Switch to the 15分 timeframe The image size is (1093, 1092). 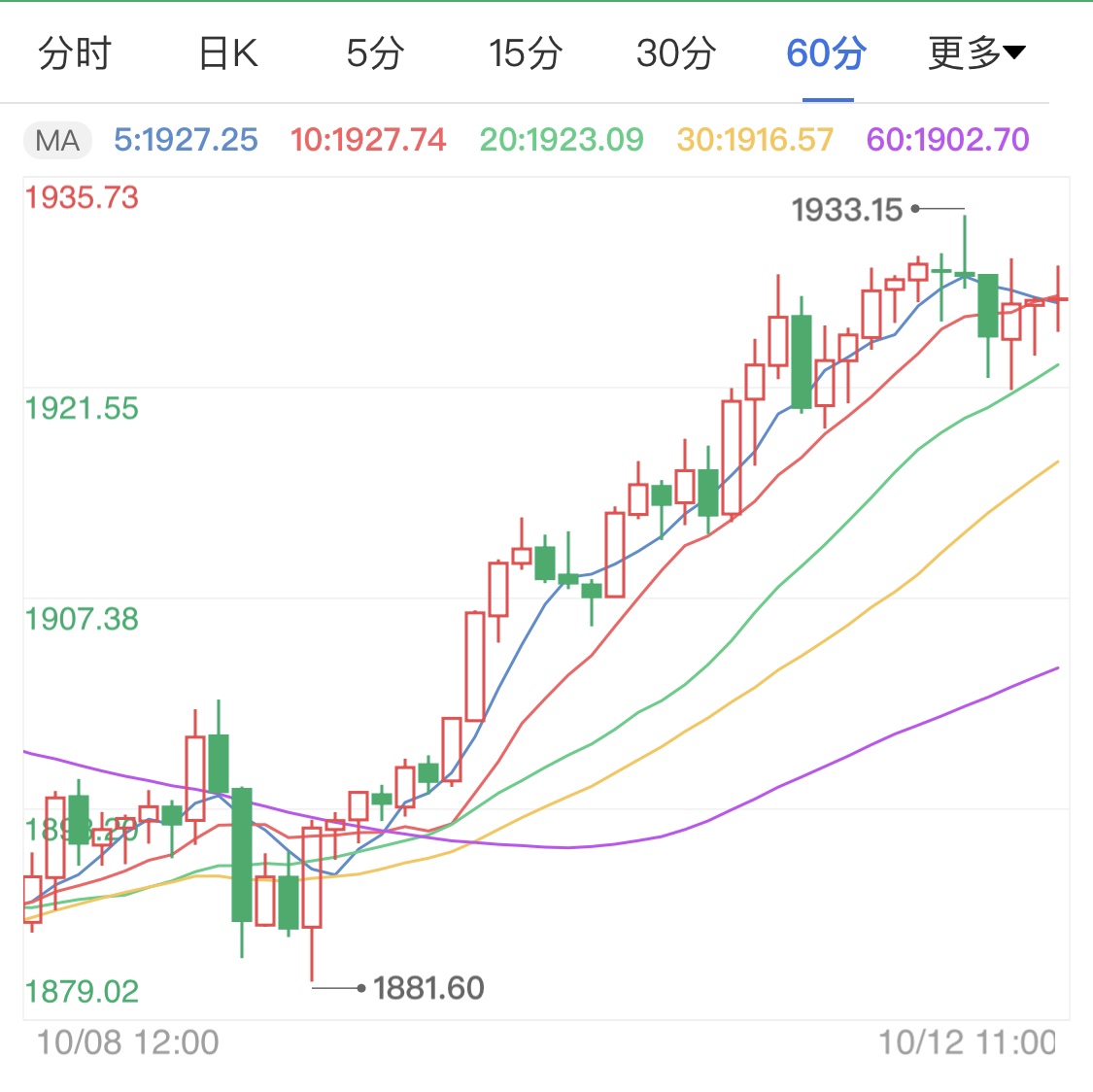coord(525,53)
